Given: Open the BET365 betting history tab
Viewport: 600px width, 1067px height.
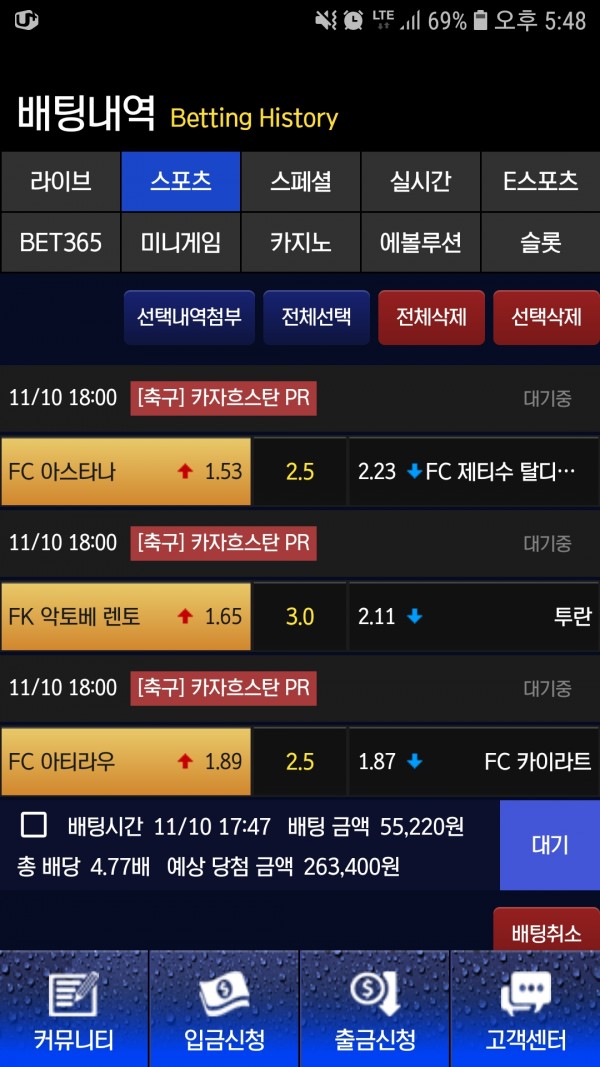Looking at the screenshot, I should [x=61, y=242].
